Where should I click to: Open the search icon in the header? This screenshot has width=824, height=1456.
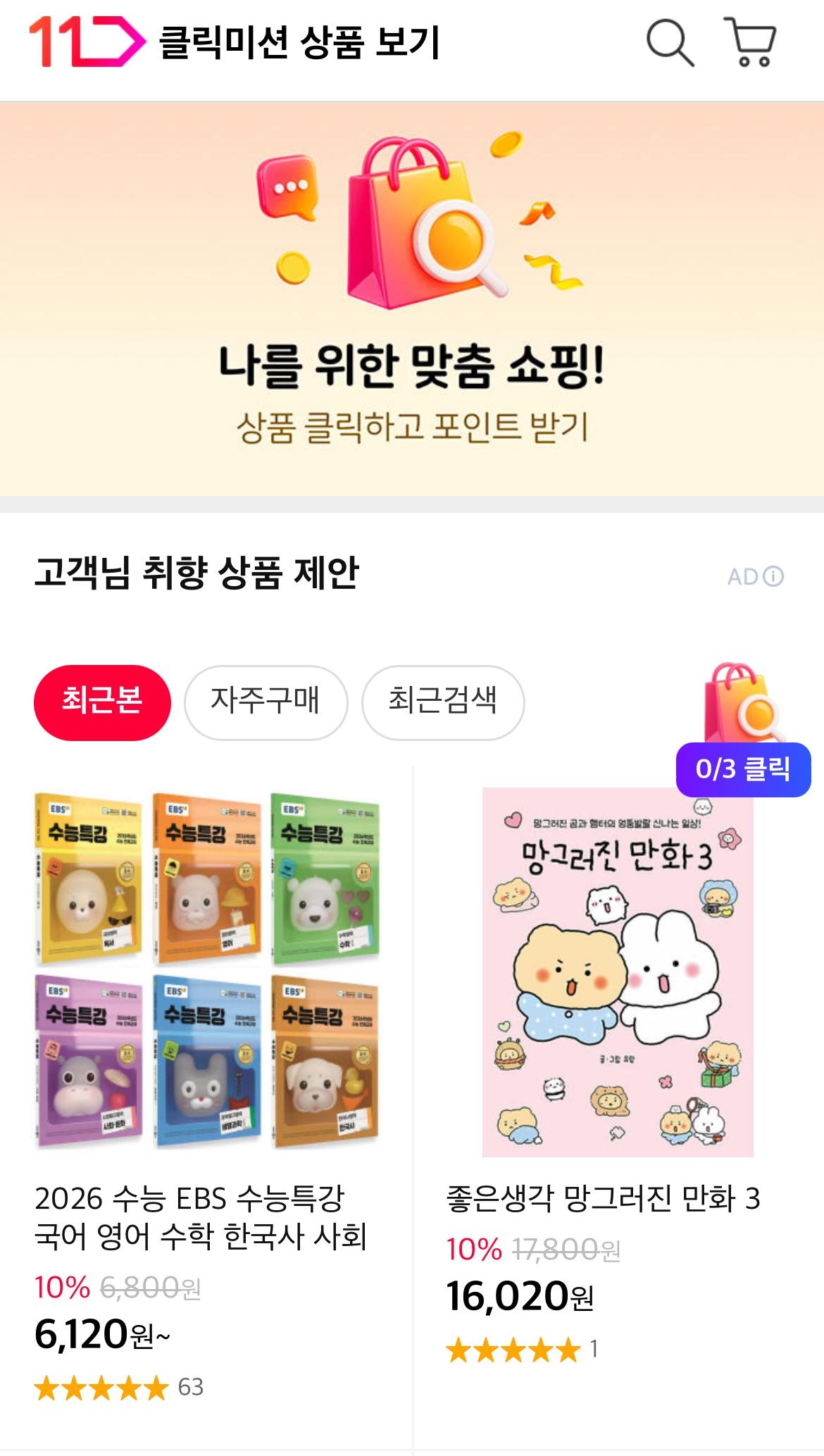pos(670,44)
